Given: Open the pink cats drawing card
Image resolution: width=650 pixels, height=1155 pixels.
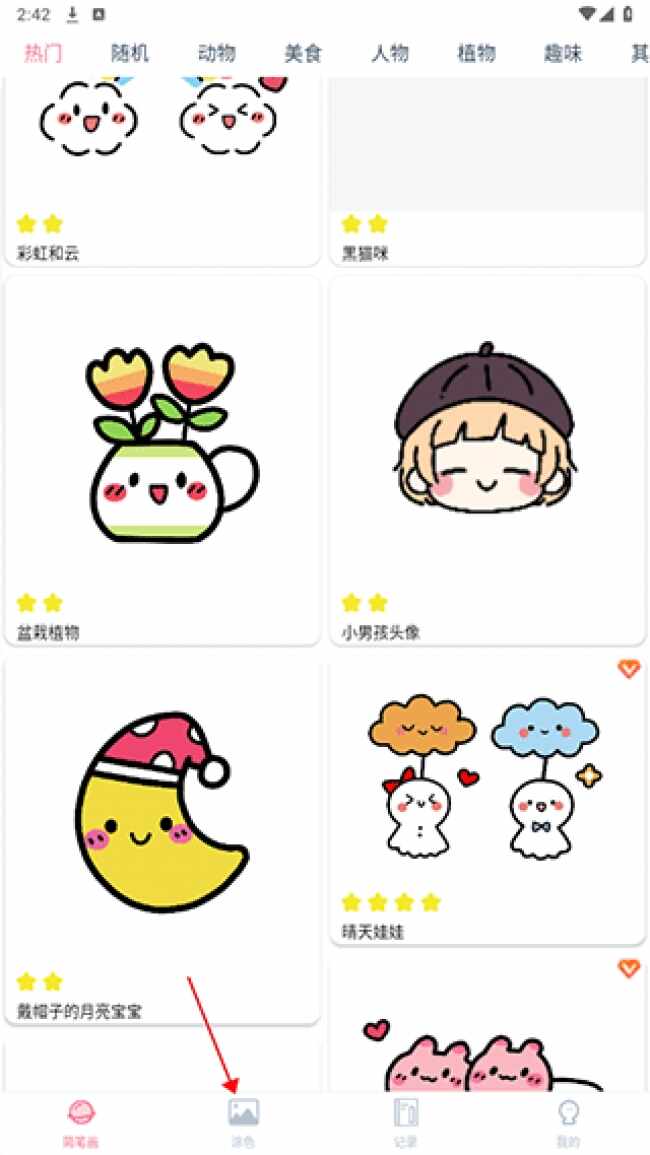Looking at the screenshot, I should coord(487,1040).
